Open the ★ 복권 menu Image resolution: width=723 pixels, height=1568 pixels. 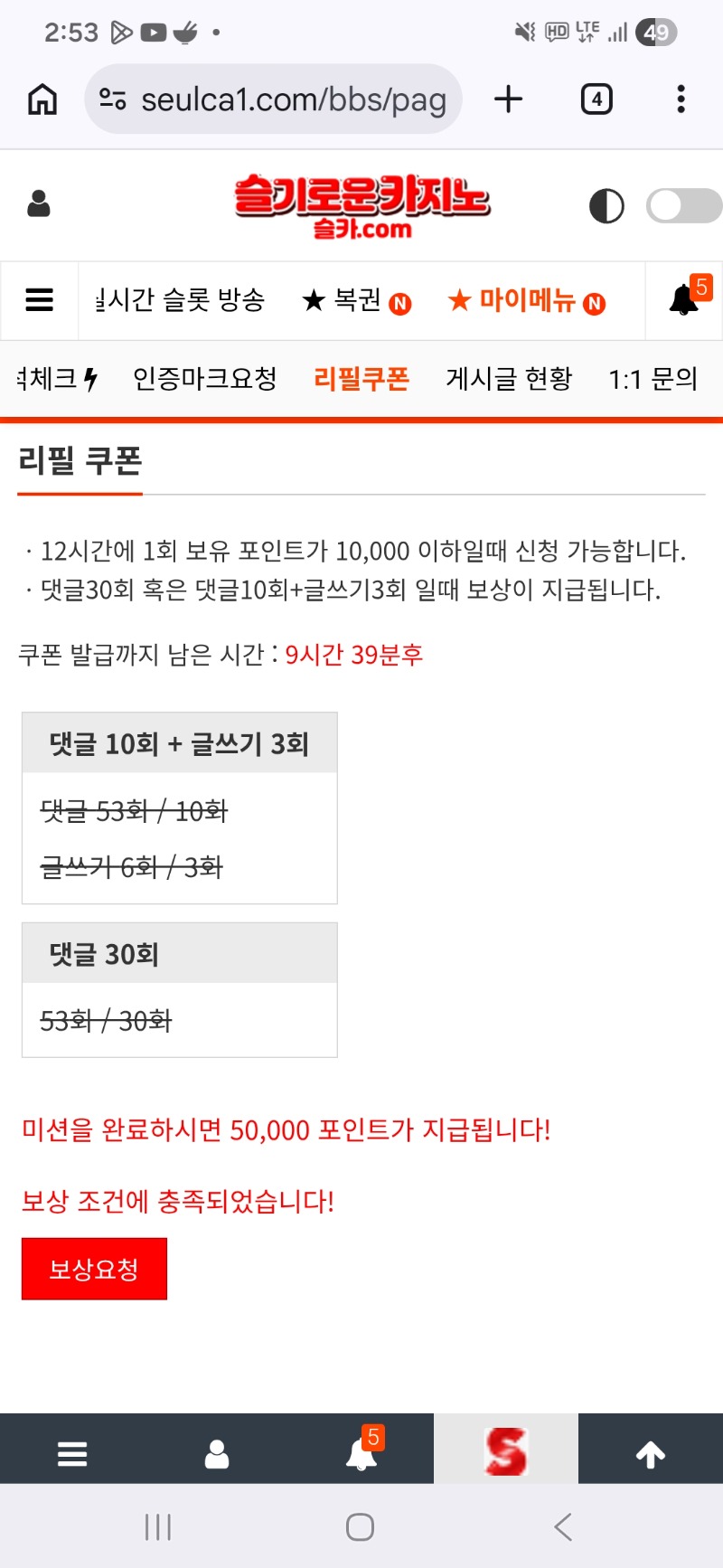pyautogui.click(x=356, y=300)
